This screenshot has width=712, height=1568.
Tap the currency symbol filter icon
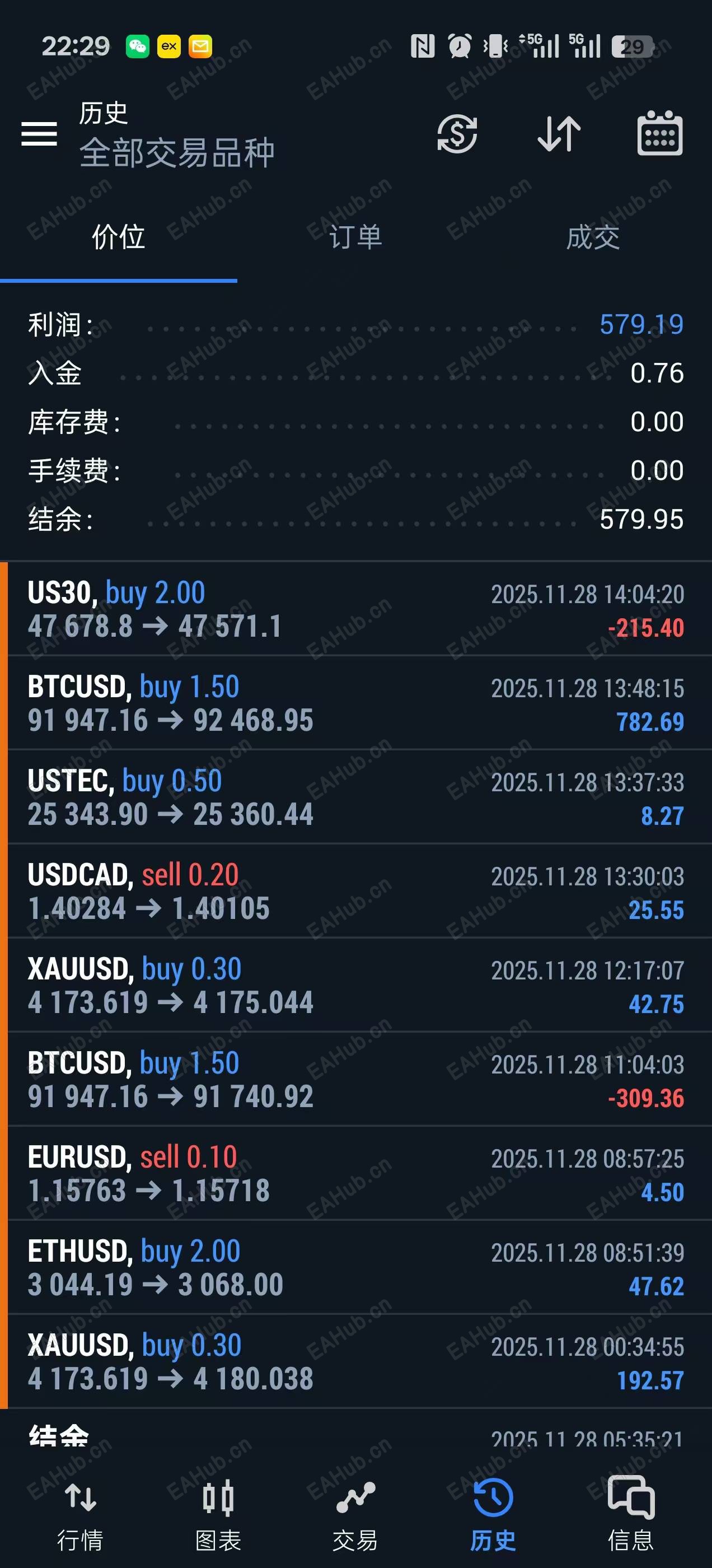click(x=457, y=133)
